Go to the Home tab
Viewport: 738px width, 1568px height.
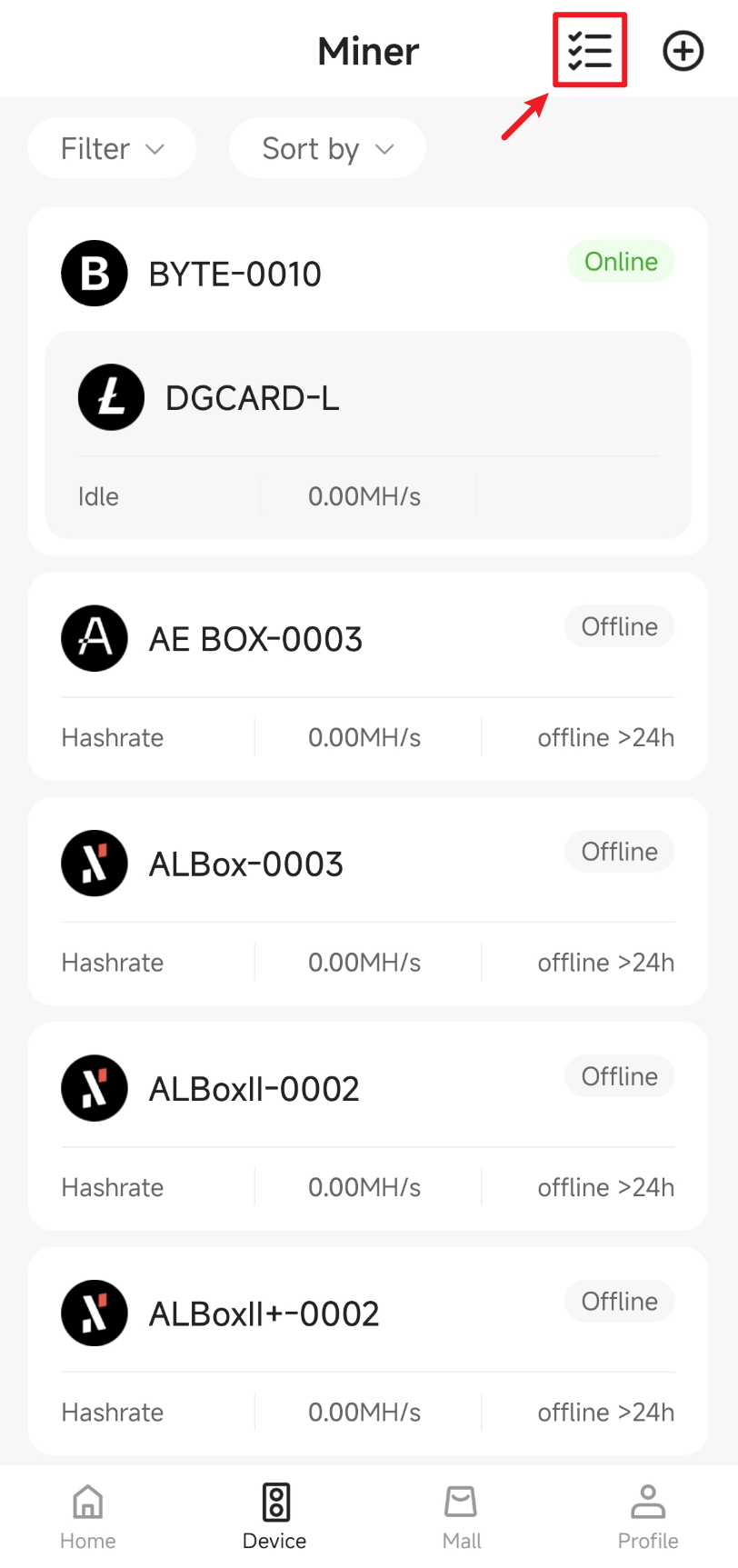tap(88, 1516)
